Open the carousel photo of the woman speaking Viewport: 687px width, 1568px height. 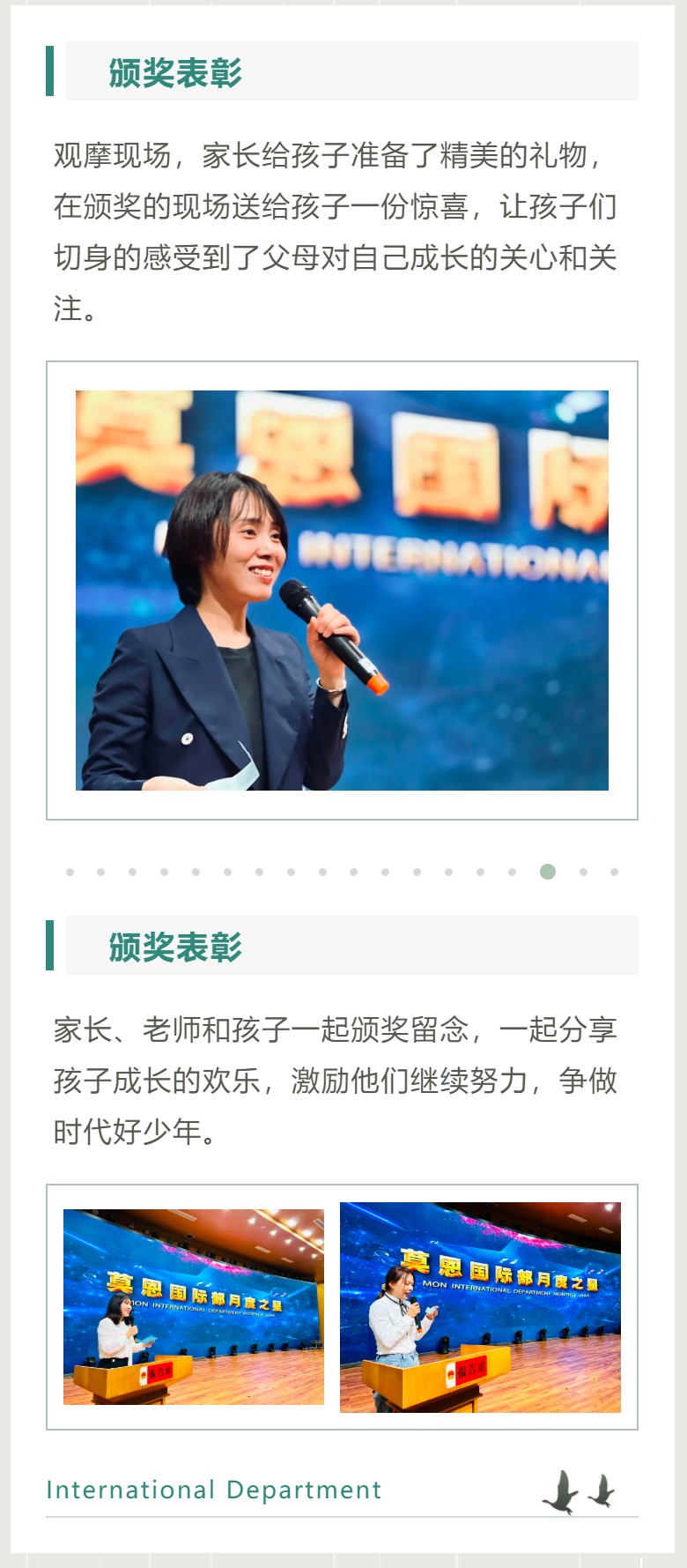pos(342,590)
